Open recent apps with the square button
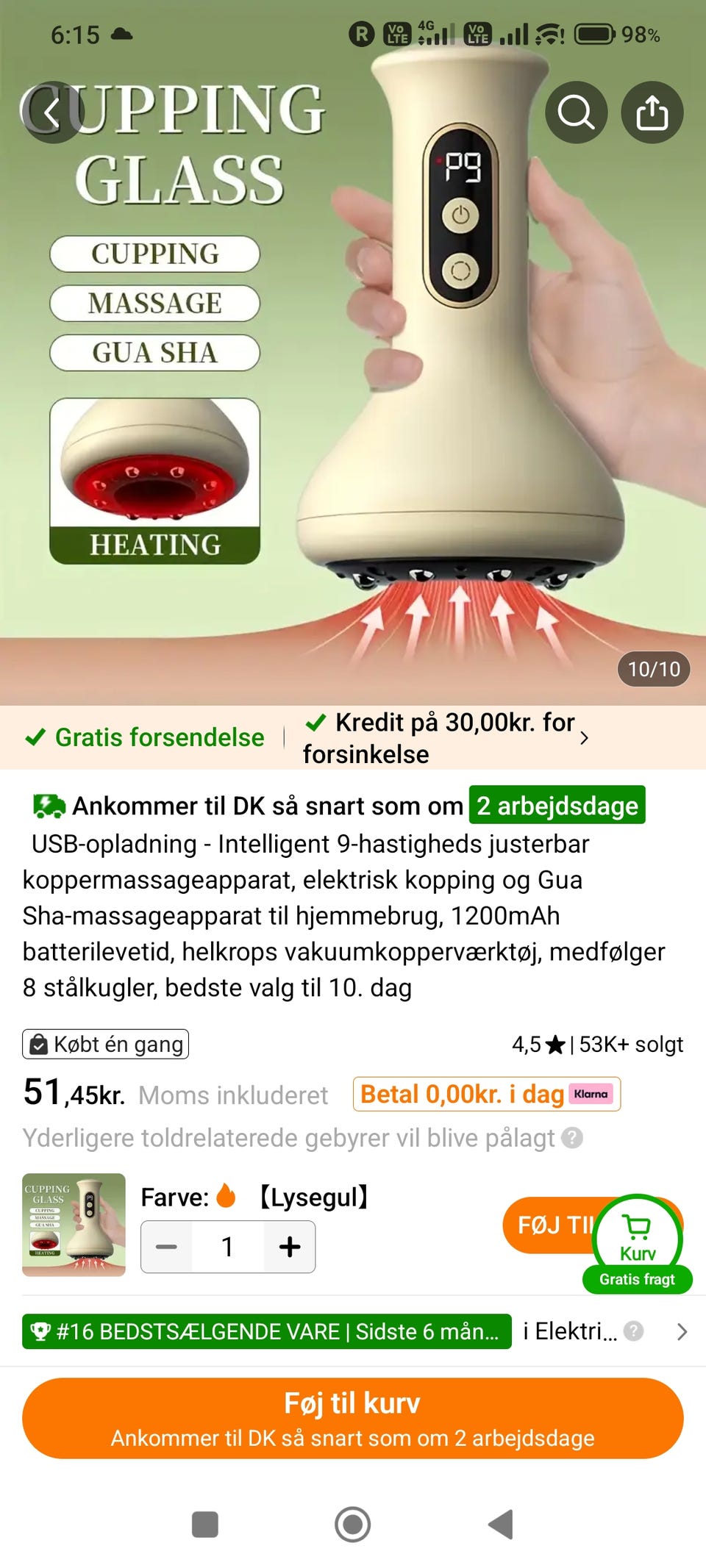The width and height of the screenshot is (706, 1568). click(205, 1524)
